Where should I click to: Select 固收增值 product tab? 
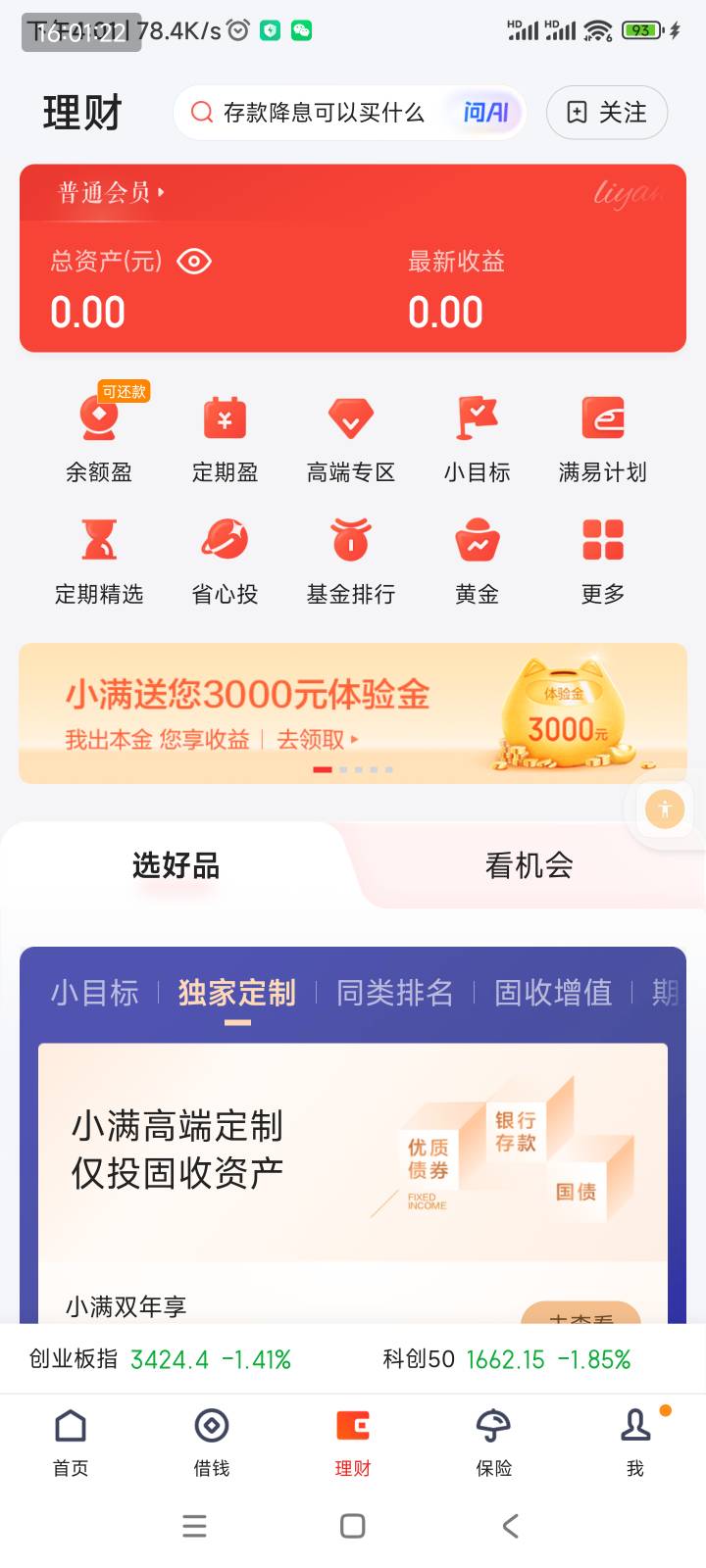pos(553,993)
